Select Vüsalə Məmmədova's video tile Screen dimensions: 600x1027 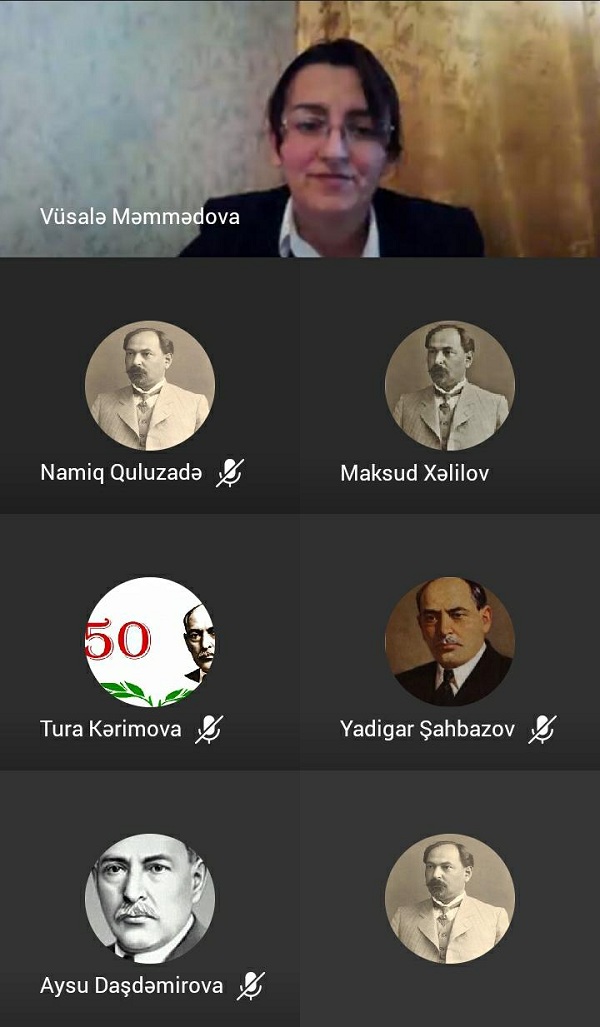[300, 128]
